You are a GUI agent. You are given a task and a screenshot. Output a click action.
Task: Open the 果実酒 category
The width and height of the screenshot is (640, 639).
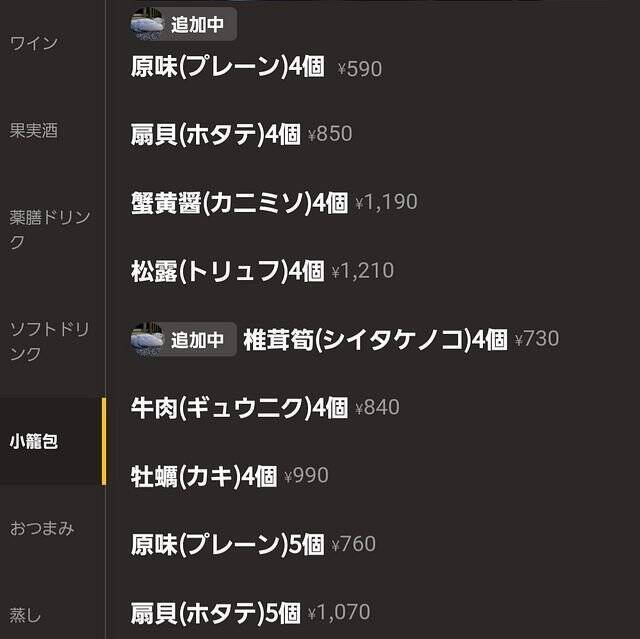tap(34, 130)
